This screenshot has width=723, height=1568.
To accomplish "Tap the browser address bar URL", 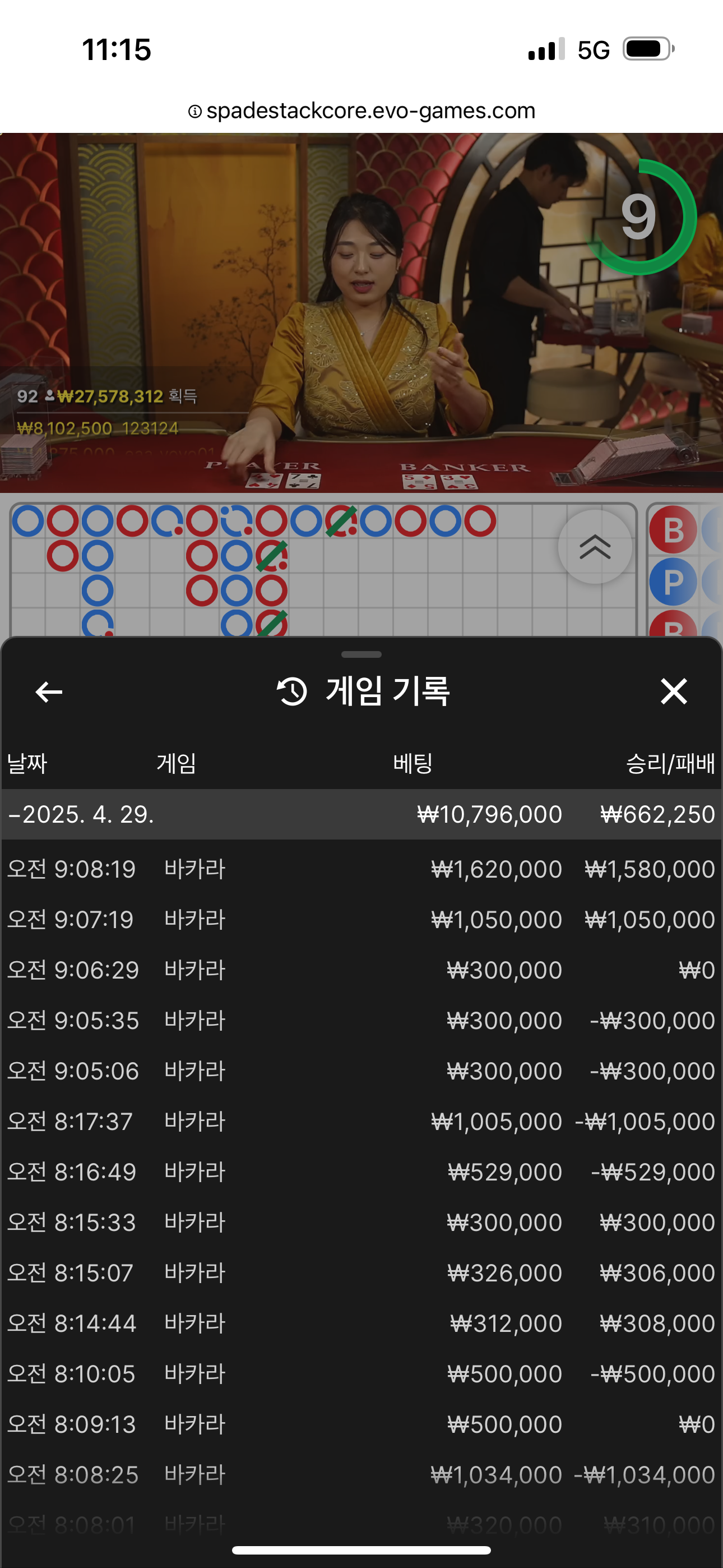I will (361, 111).
